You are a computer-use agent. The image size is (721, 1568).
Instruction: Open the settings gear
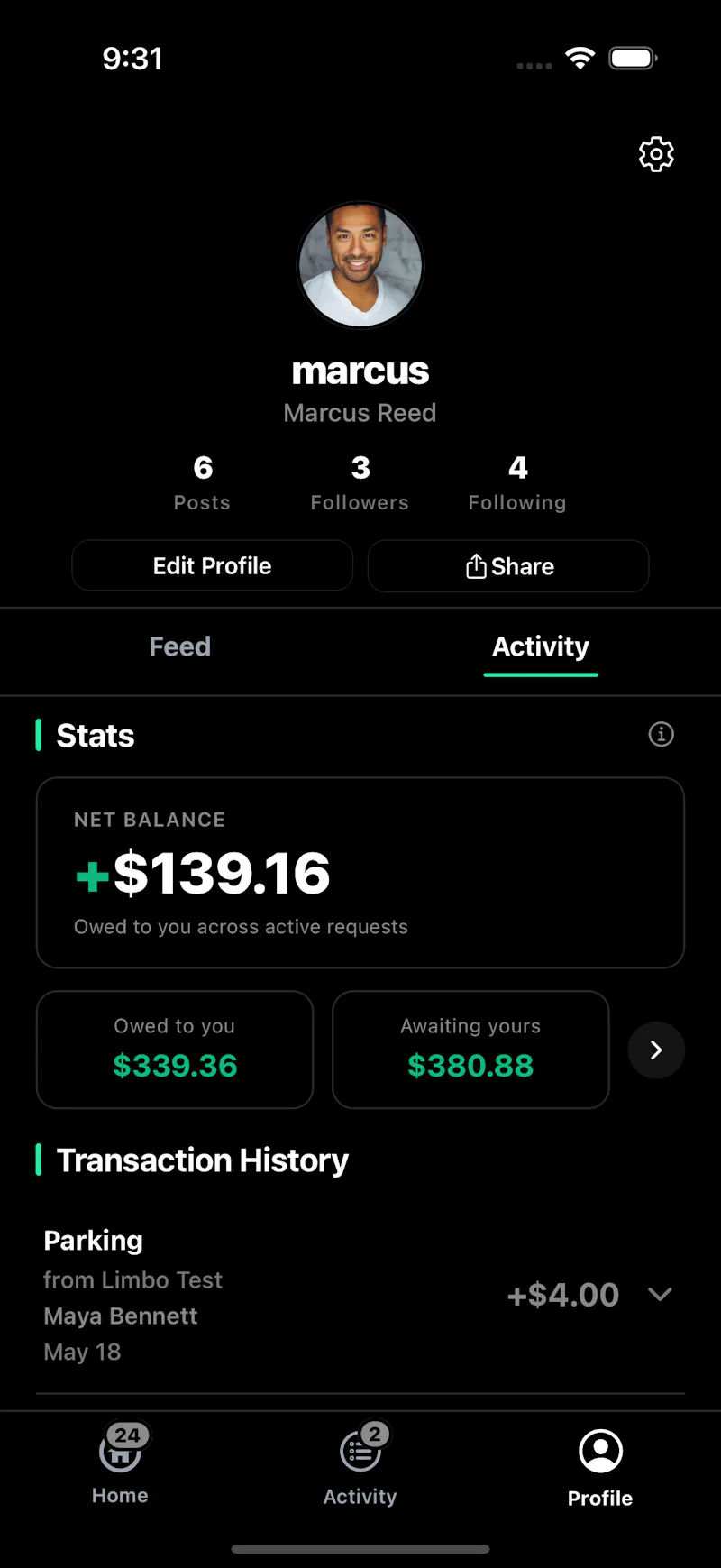tap(656, 154)
